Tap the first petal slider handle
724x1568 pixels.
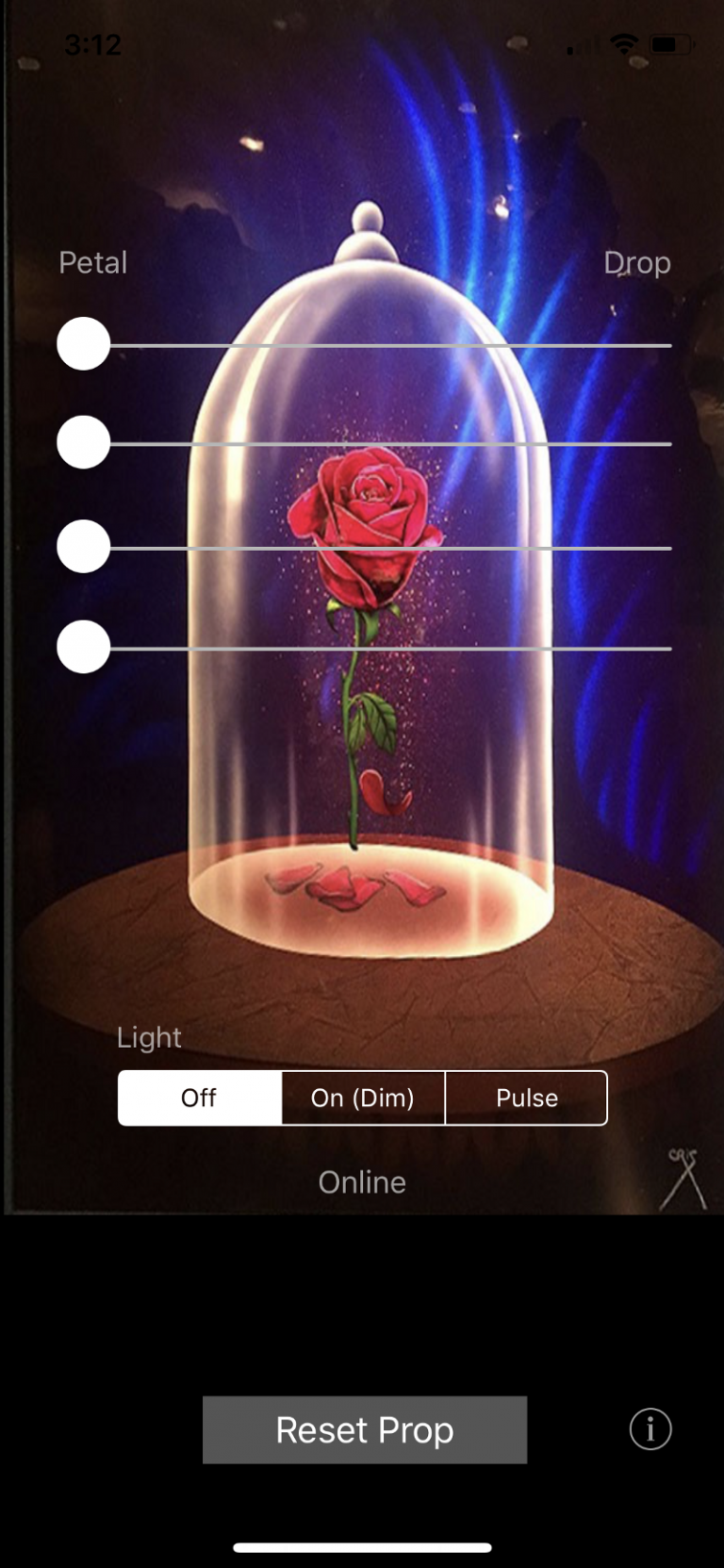(x=84, y=343)
